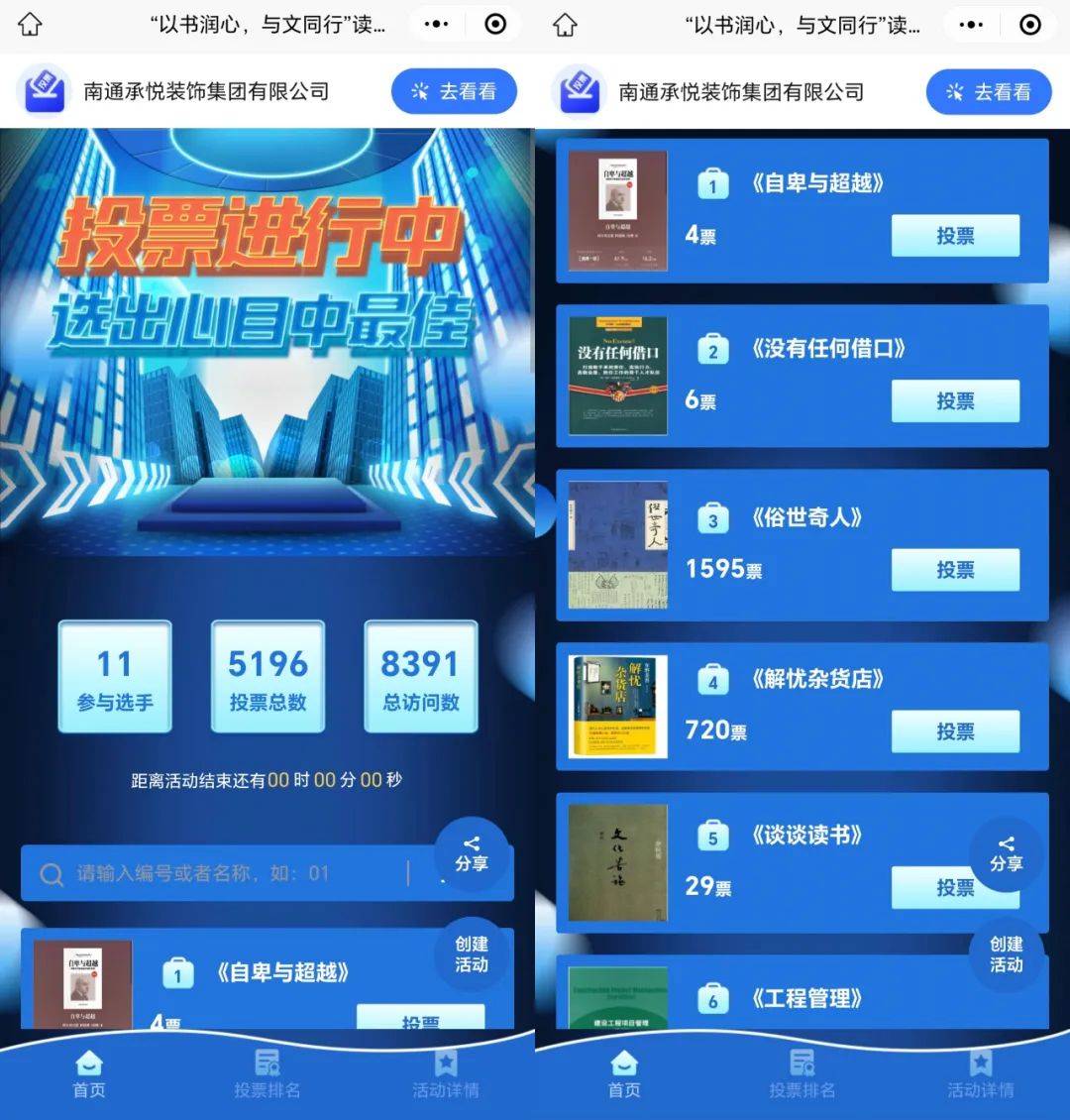This screenshot has height=1120, width=1070.
Task: Vote for 《没有任何借口》
Action: (955, 401)
